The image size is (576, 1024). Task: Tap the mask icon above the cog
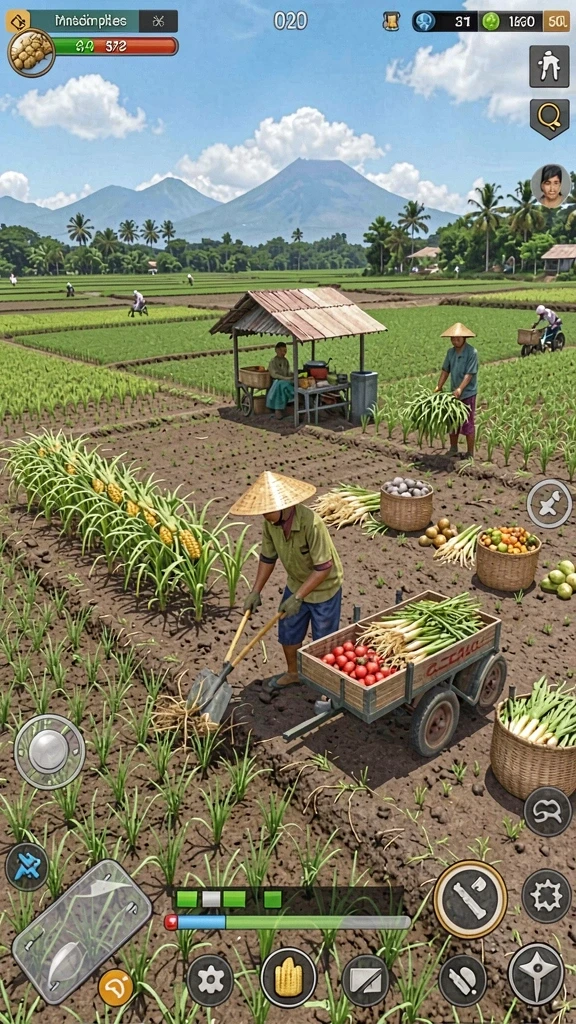[547, 811]
